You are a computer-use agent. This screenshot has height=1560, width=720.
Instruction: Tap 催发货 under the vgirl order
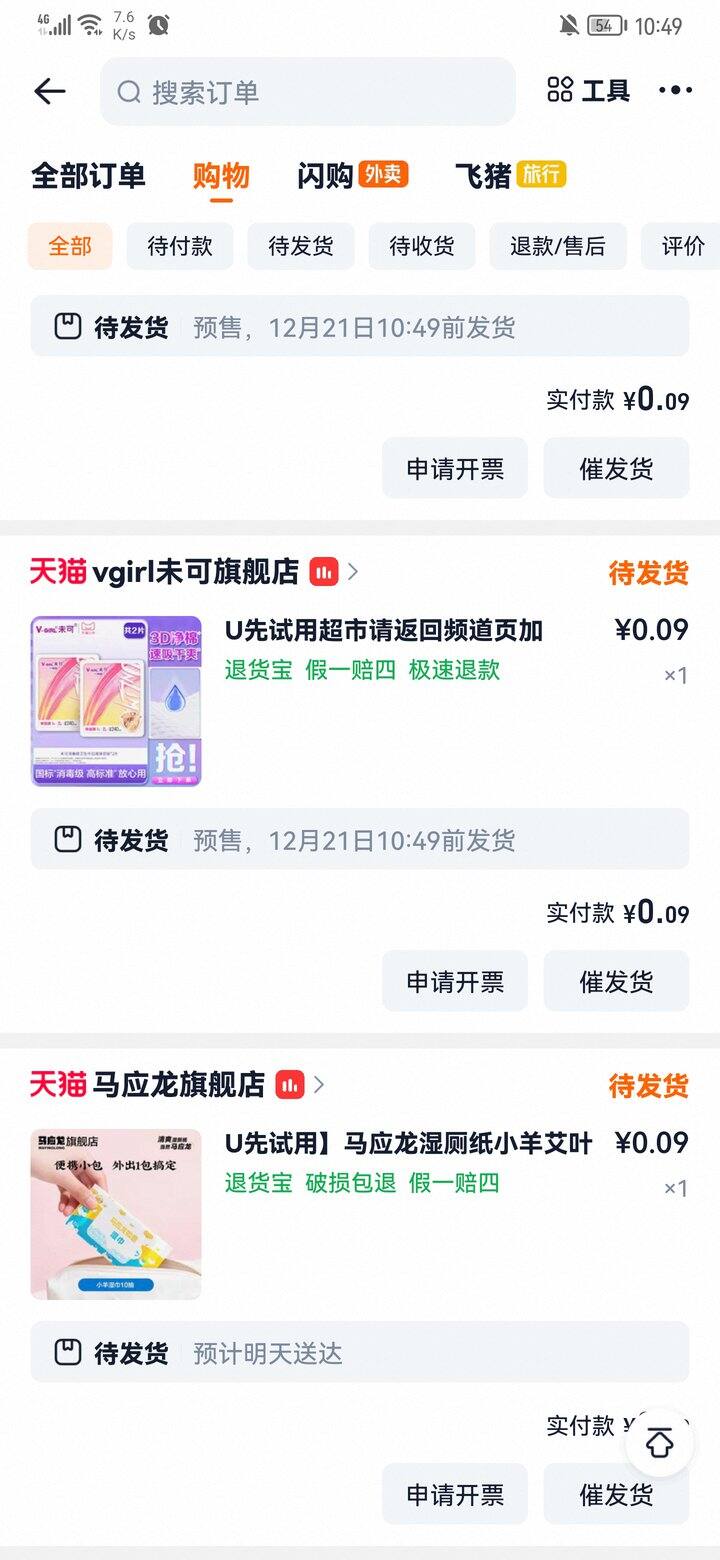click(616, 981)
